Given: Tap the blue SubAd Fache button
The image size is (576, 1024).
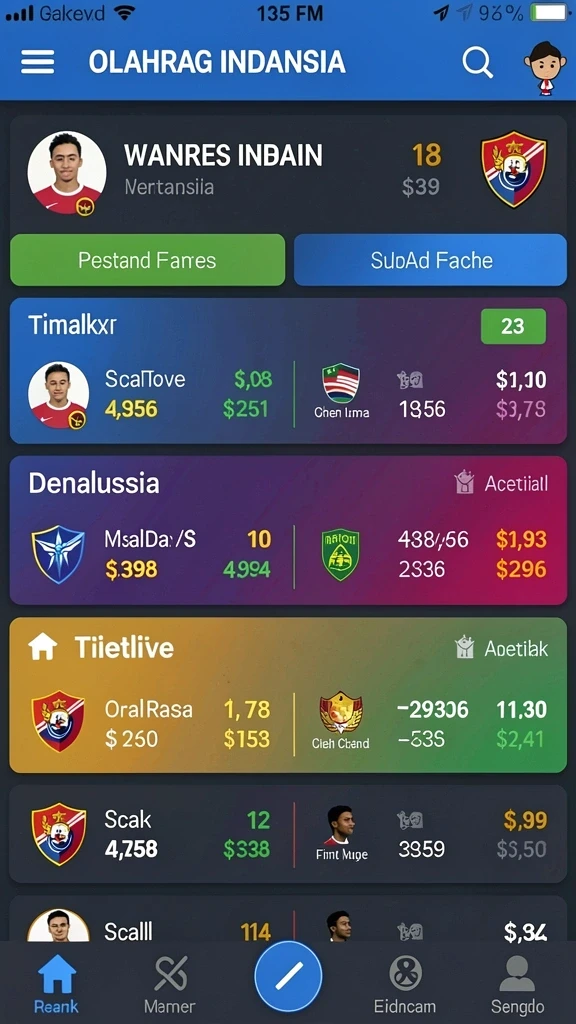Looking at the screenshot, I should (x=430, y=260).
